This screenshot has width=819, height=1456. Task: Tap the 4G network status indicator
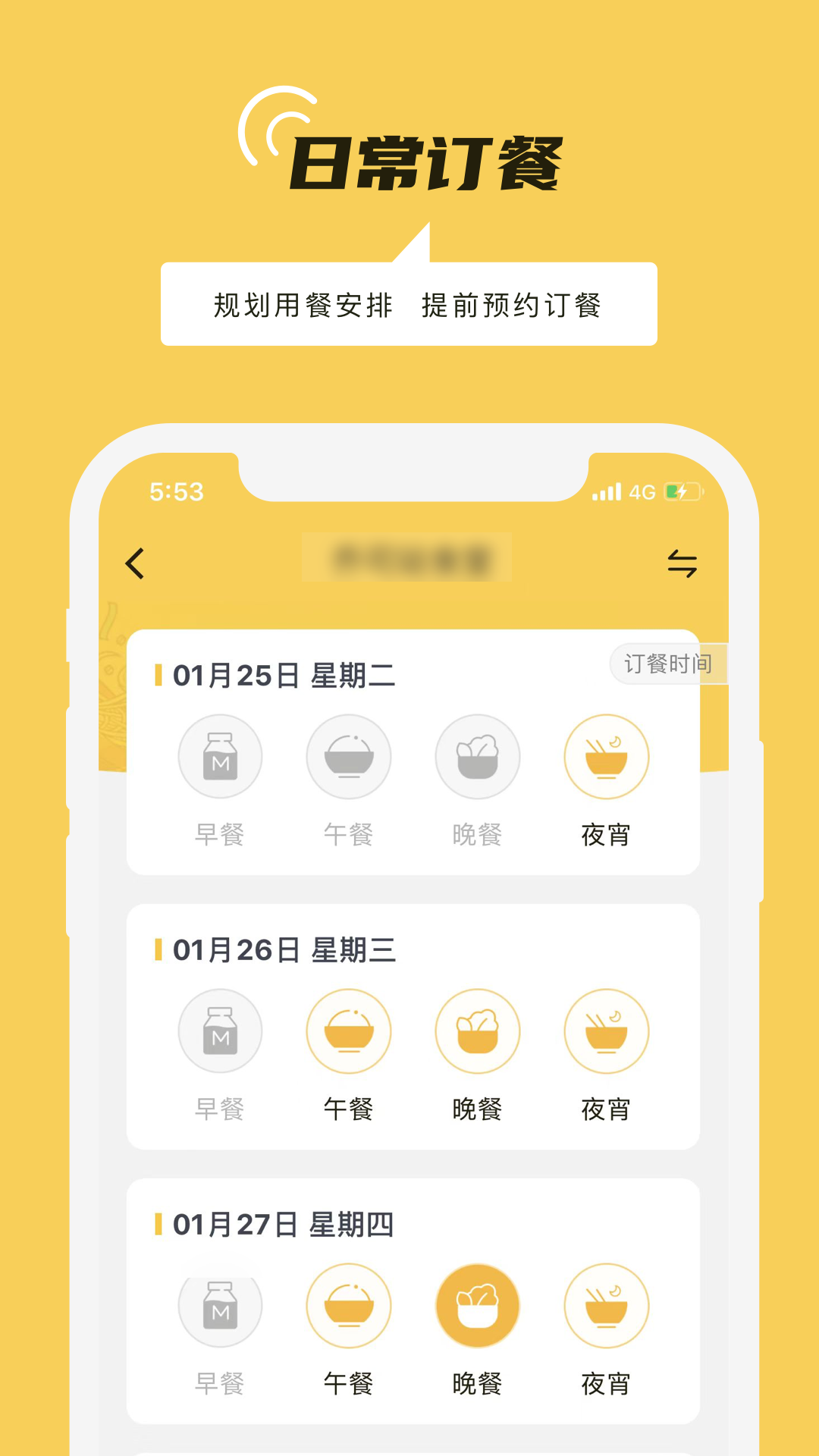641,491
